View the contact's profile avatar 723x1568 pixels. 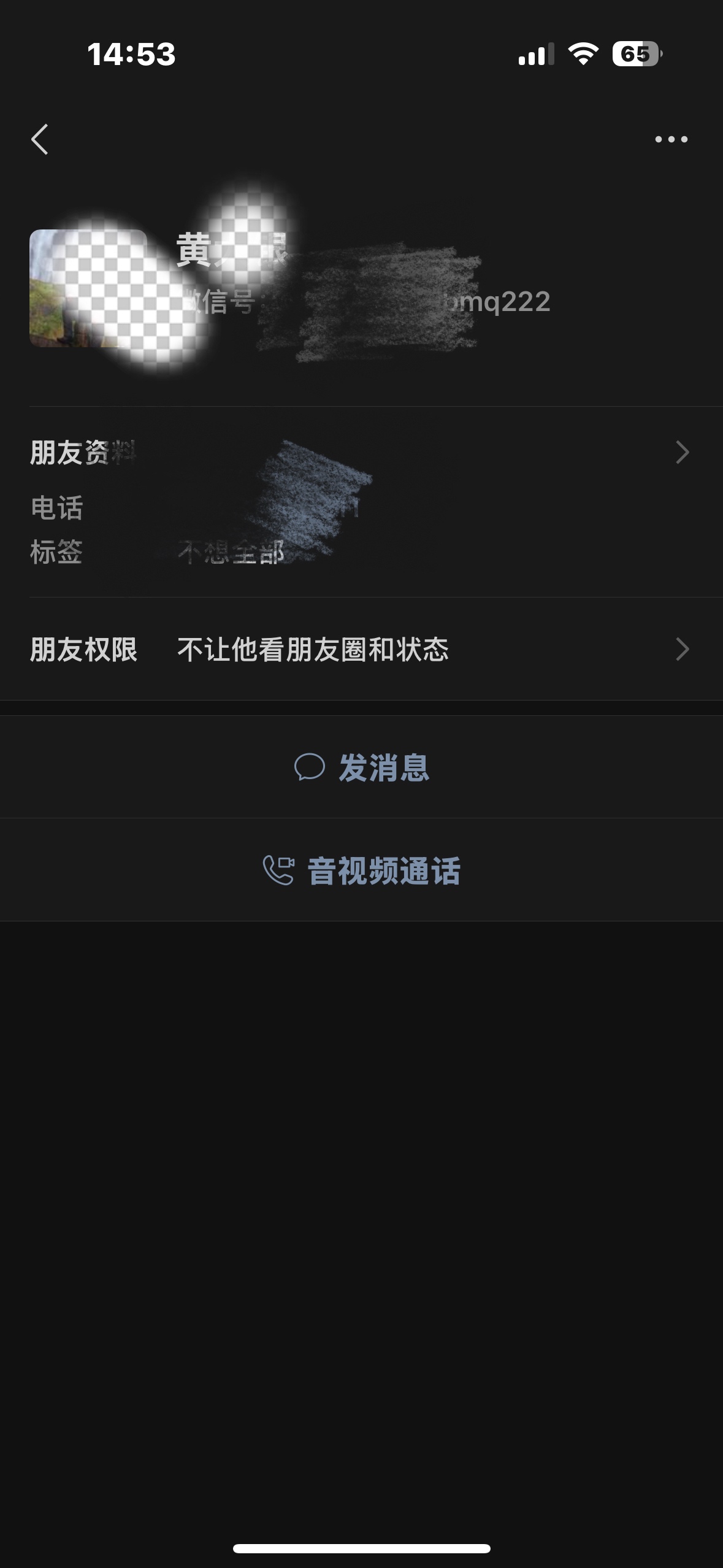click(88, 288)
